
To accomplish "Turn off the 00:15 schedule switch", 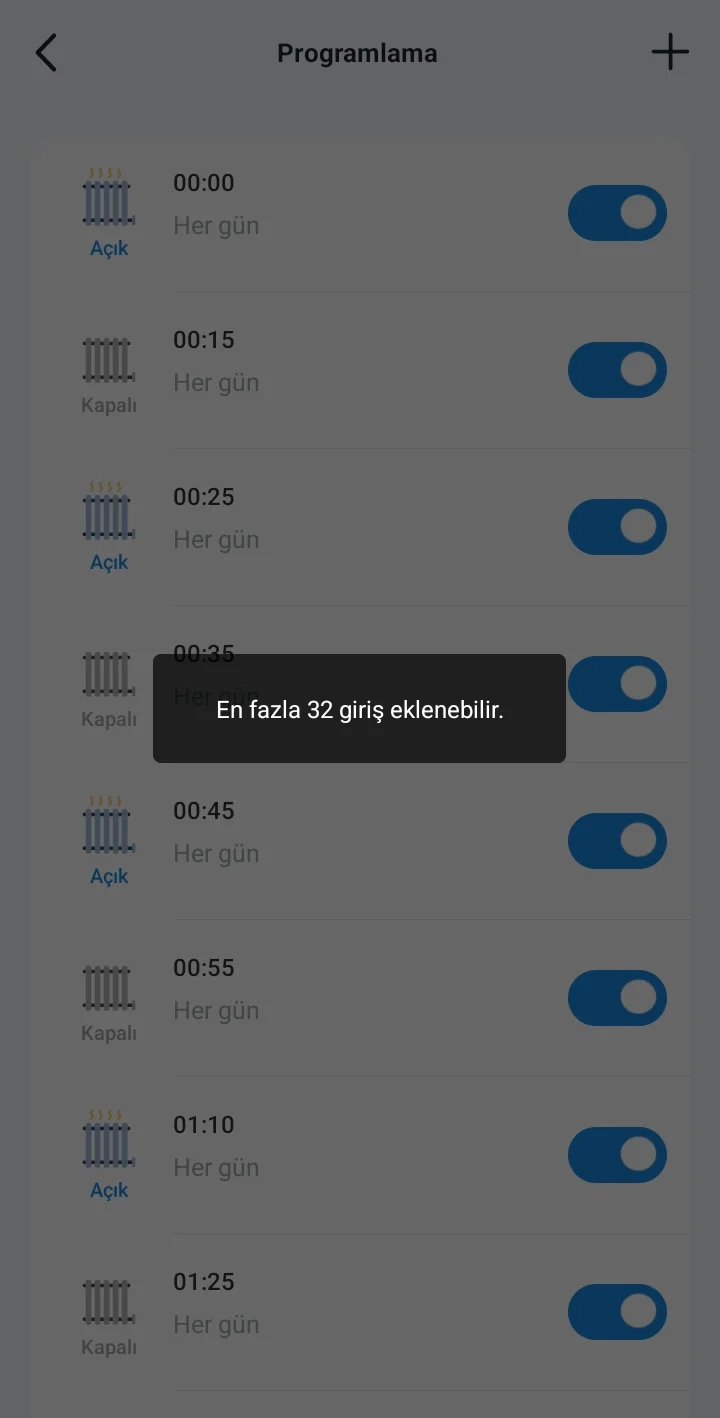I will click(617, 370).
